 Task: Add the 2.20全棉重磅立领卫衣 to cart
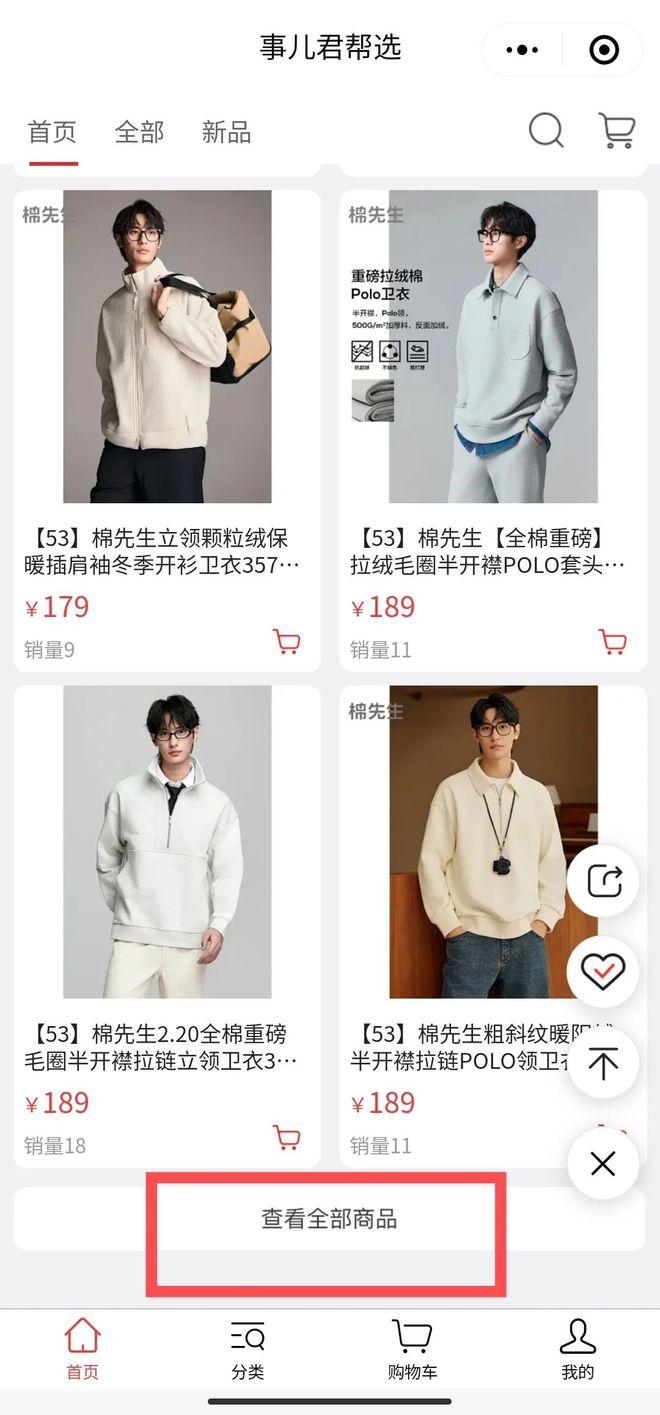click(x=287, y=1138)
